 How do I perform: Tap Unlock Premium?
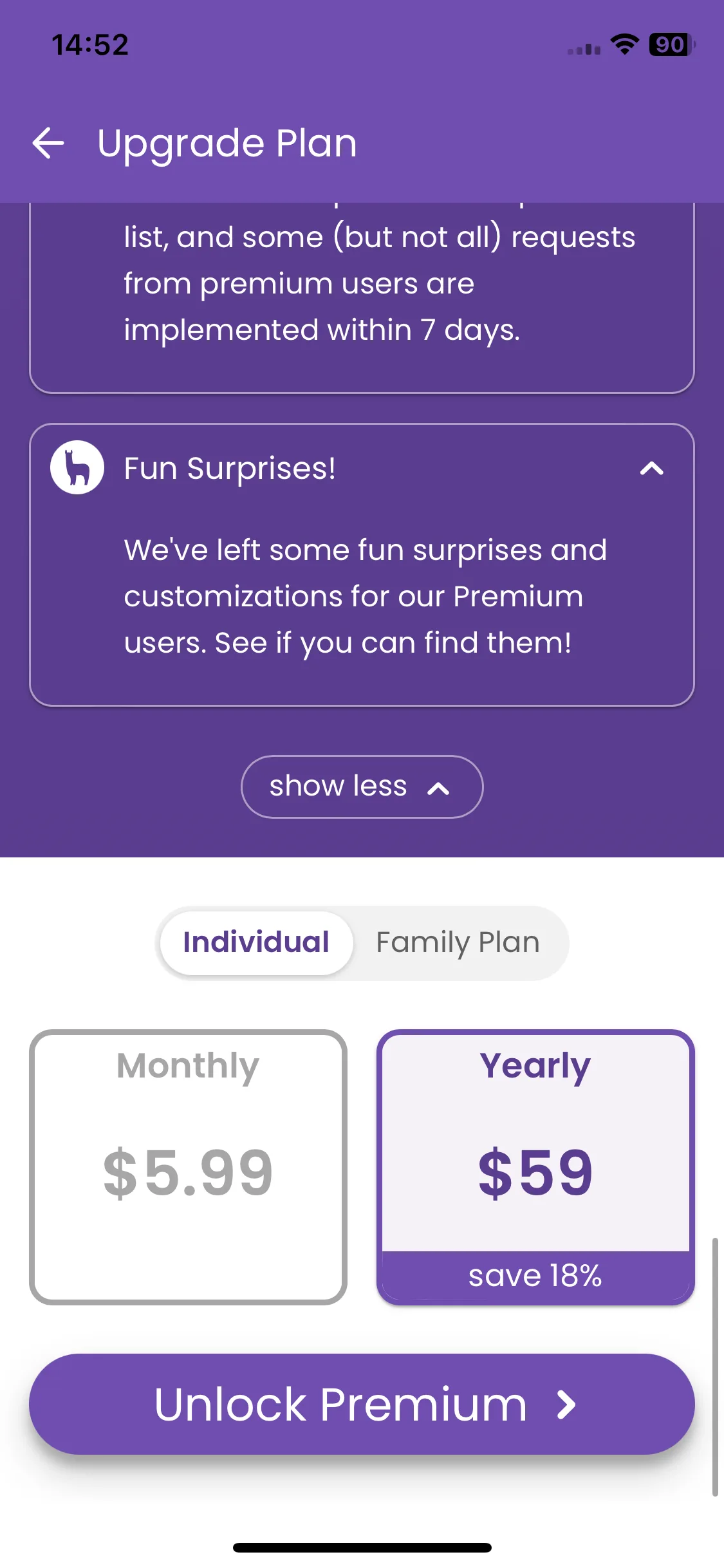(x=362, y=1404)
